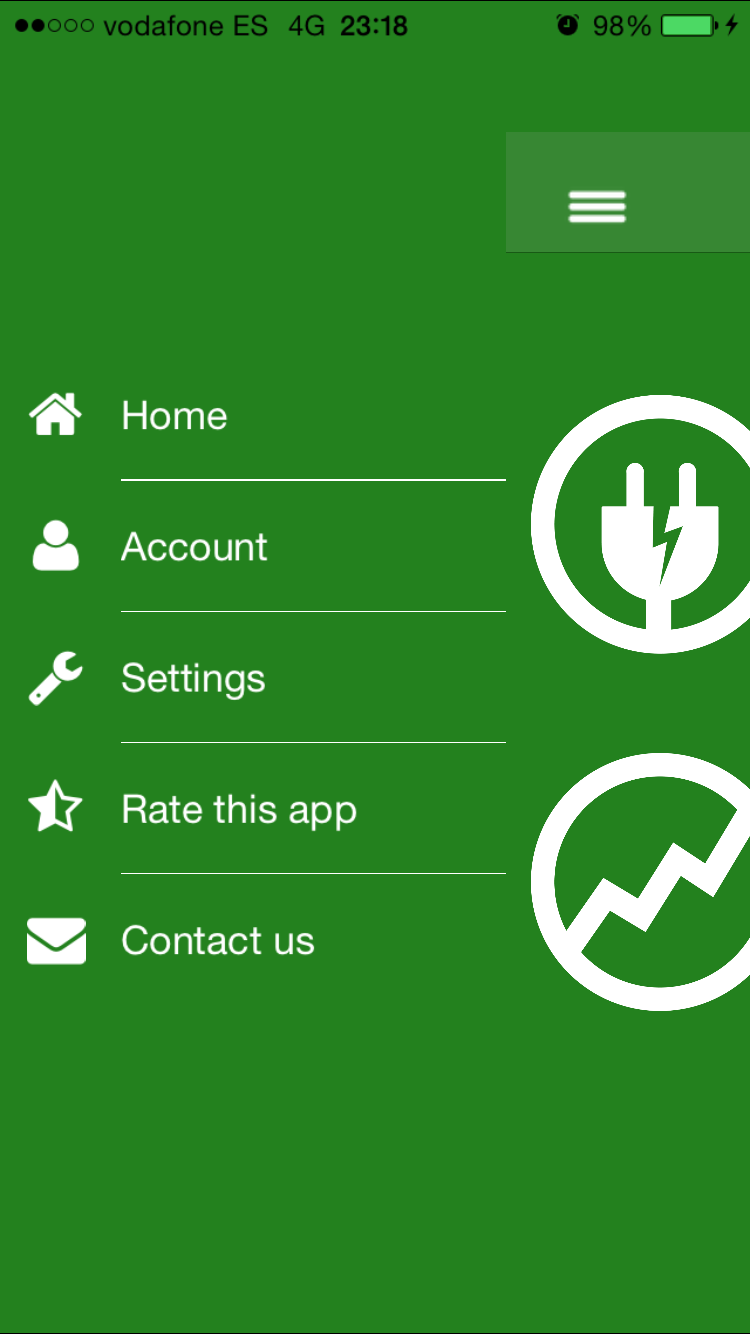Open Settings

(193, 678)
